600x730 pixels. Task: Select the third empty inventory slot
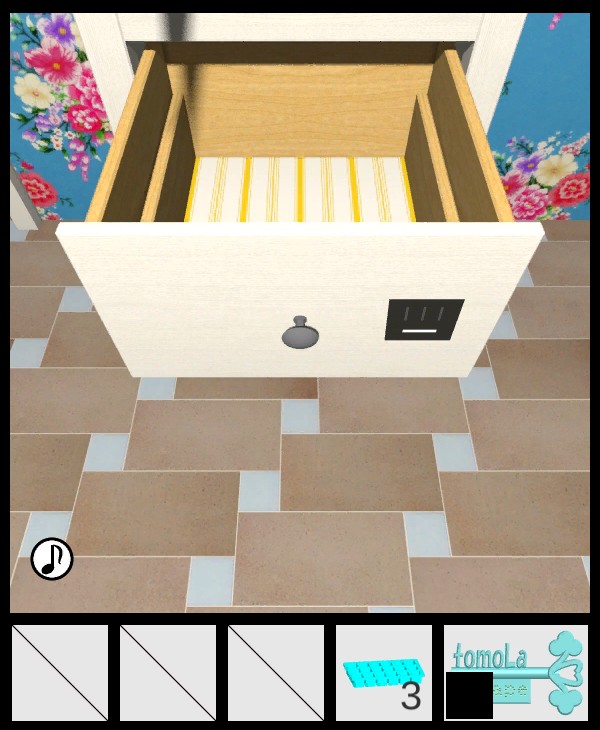click(276, 673)
